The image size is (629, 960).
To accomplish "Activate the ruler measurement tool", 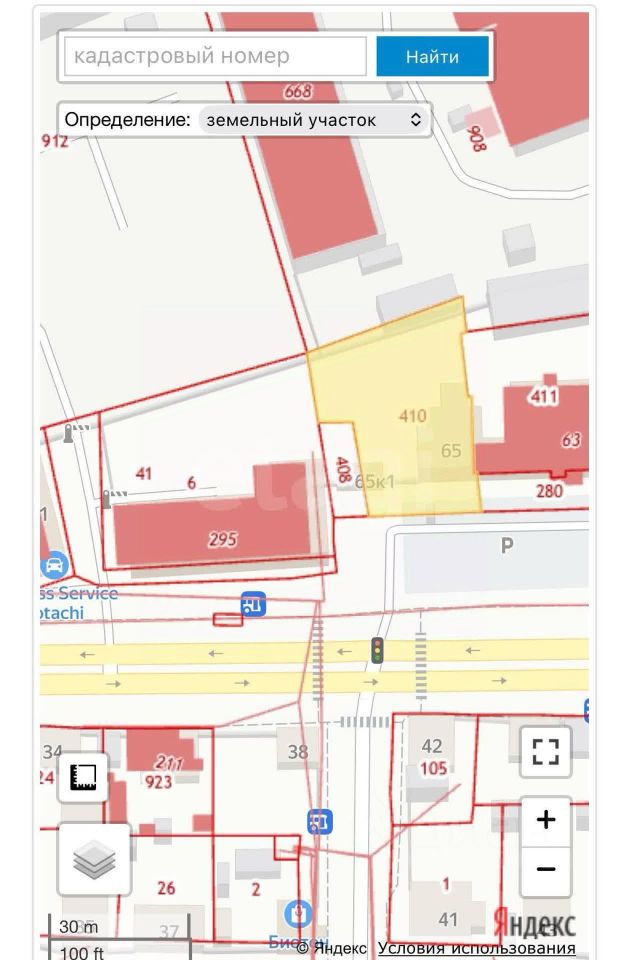I will (x=82, y=777).
